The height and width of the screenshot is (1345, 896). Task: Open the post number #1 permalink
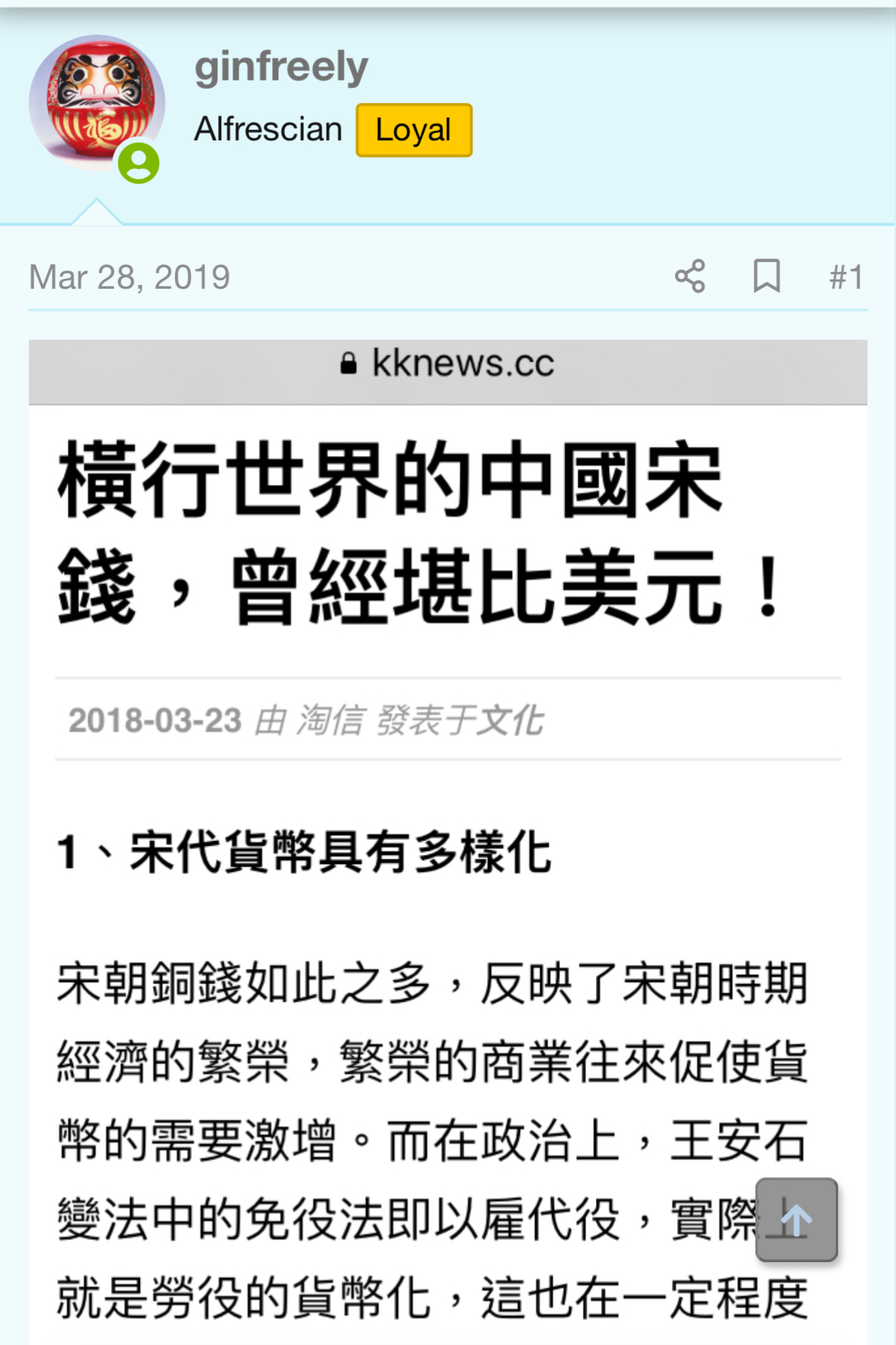click(x=846, y=277)
